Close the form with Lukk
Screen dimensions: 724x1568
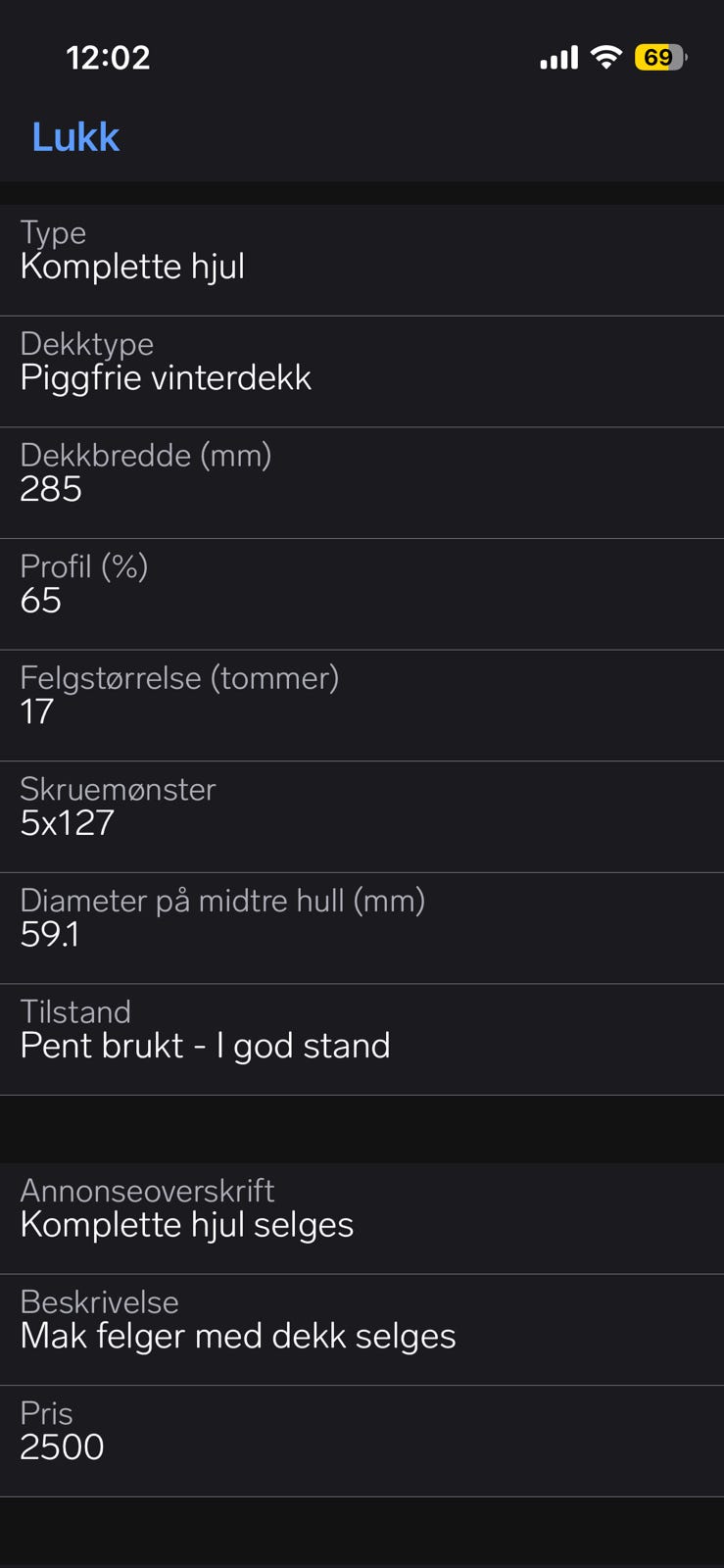coord(75,136)
